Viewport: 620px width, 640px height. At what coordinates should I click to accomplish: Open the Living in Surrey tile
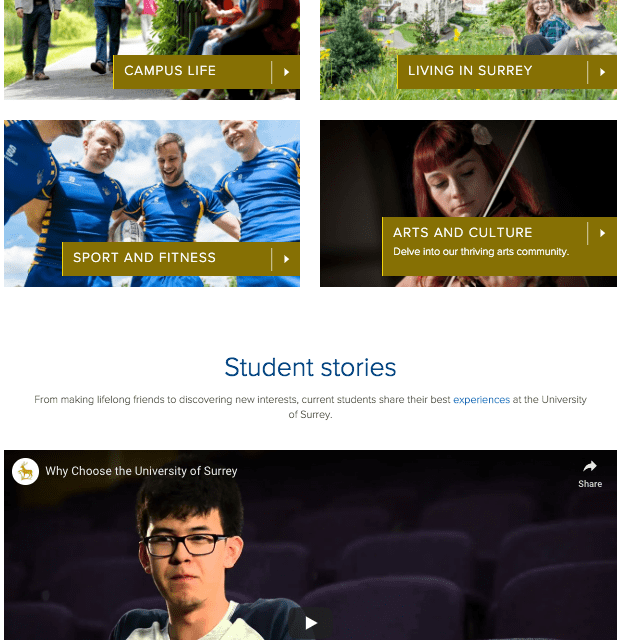click(500, 71)
